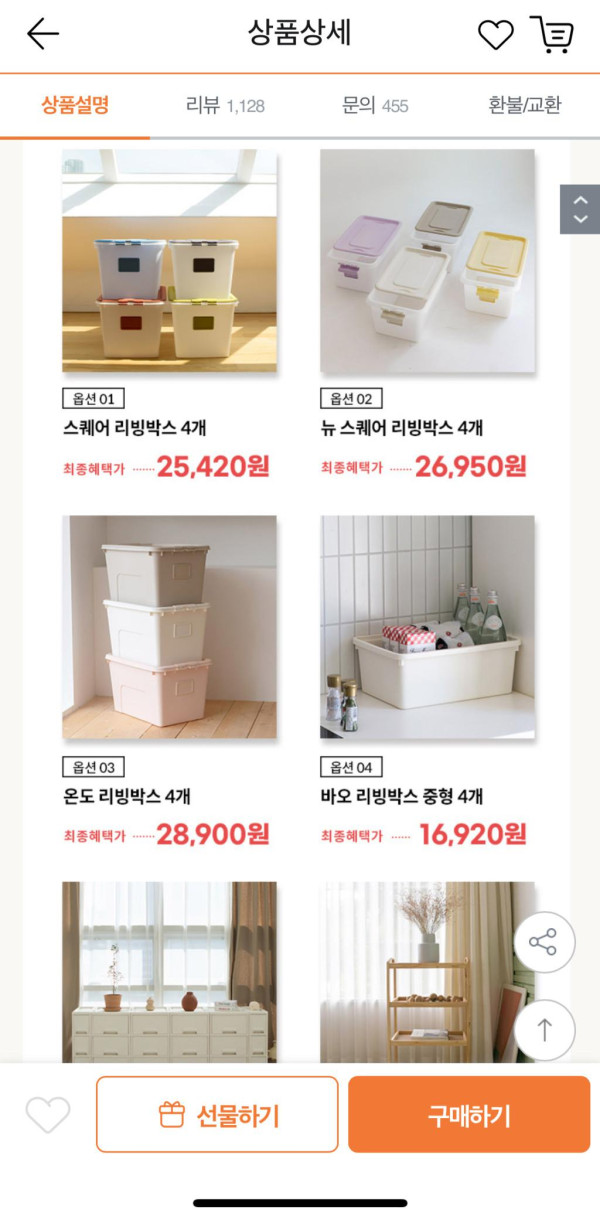Viewport: 600px width, 1220px height.
Task: Open the shopping cart
Action: point(552,34)
